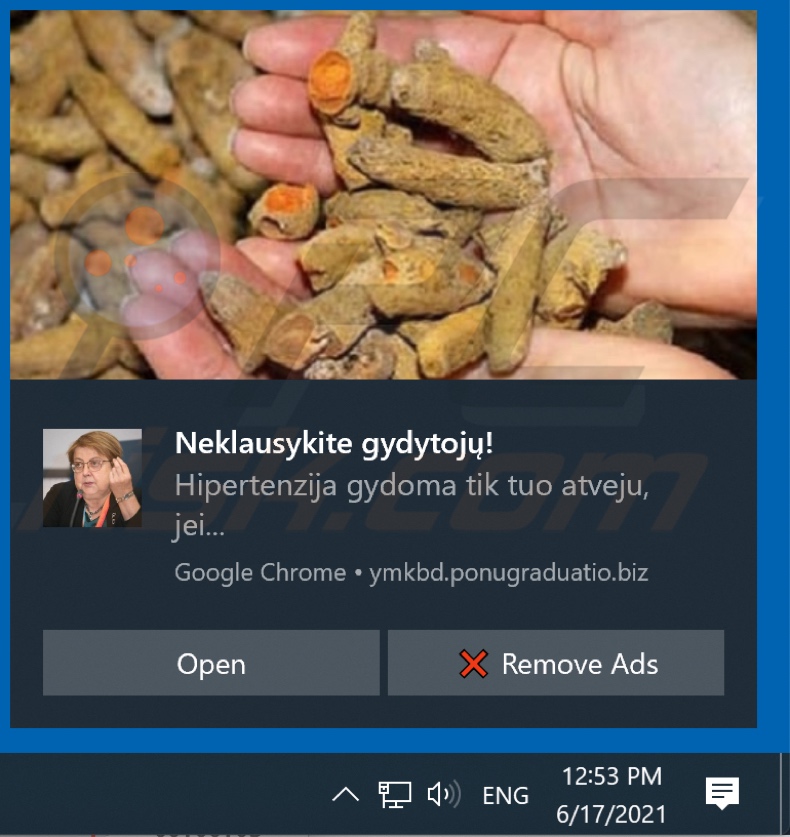The height and width of the screenshot is (837, 790).
Task: Open the Neklausykite gydytojų notification
Action: click(211, 663)
